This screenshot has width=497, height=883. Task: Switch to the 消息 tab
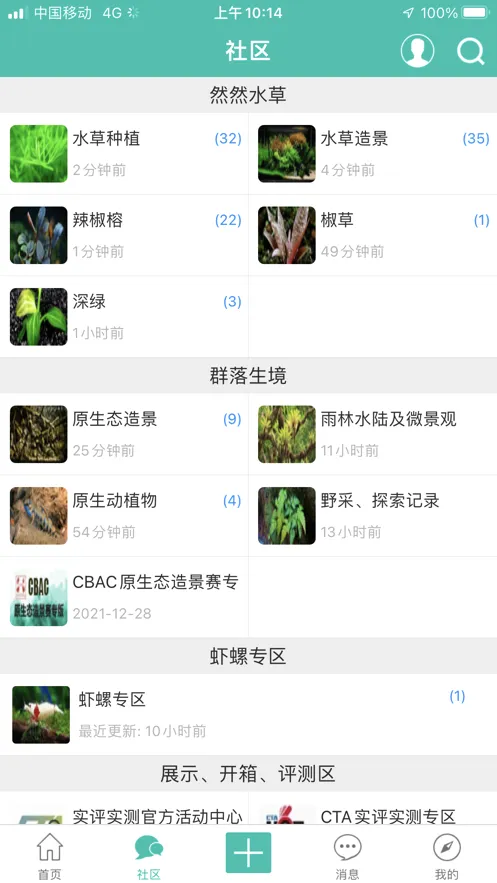(347, 855)
